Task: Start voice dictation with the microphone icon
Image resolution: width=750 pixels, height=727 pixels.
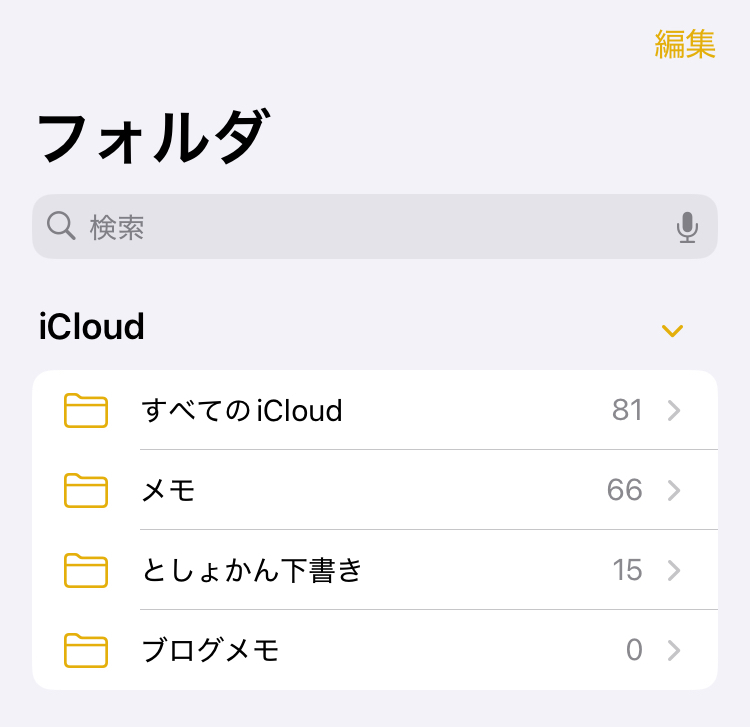Action: 687,228
